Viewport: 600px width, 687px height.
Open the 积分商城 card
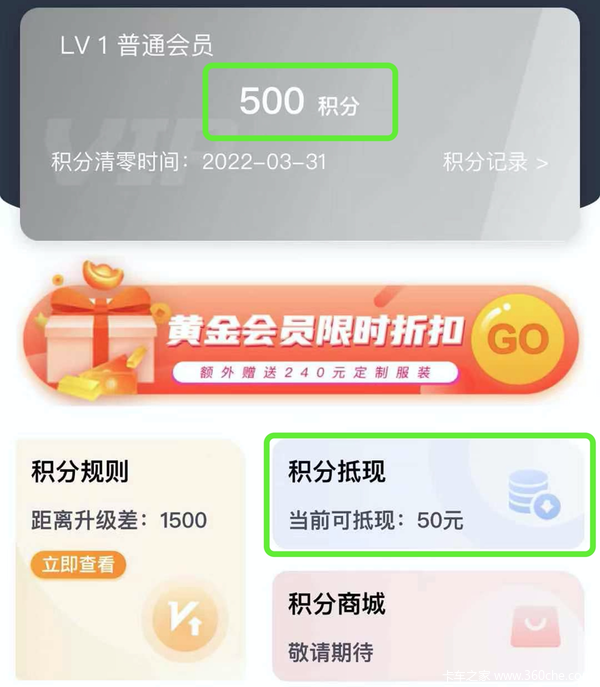click(428, 626)
